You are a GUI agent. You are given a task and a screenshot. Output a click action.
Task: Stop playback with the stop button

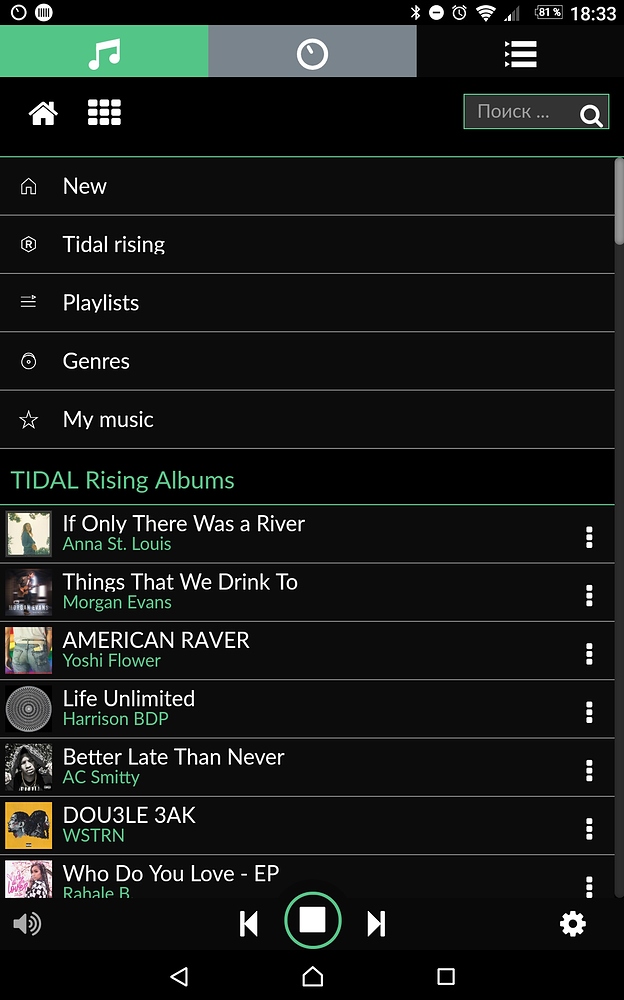click(313, 920)
